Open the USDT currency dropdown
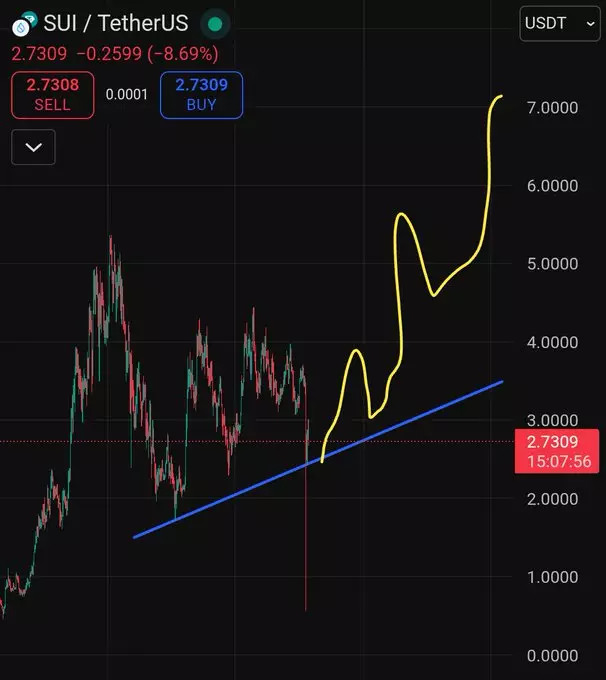Screen dimensions: 606x680 coord(559,23)
